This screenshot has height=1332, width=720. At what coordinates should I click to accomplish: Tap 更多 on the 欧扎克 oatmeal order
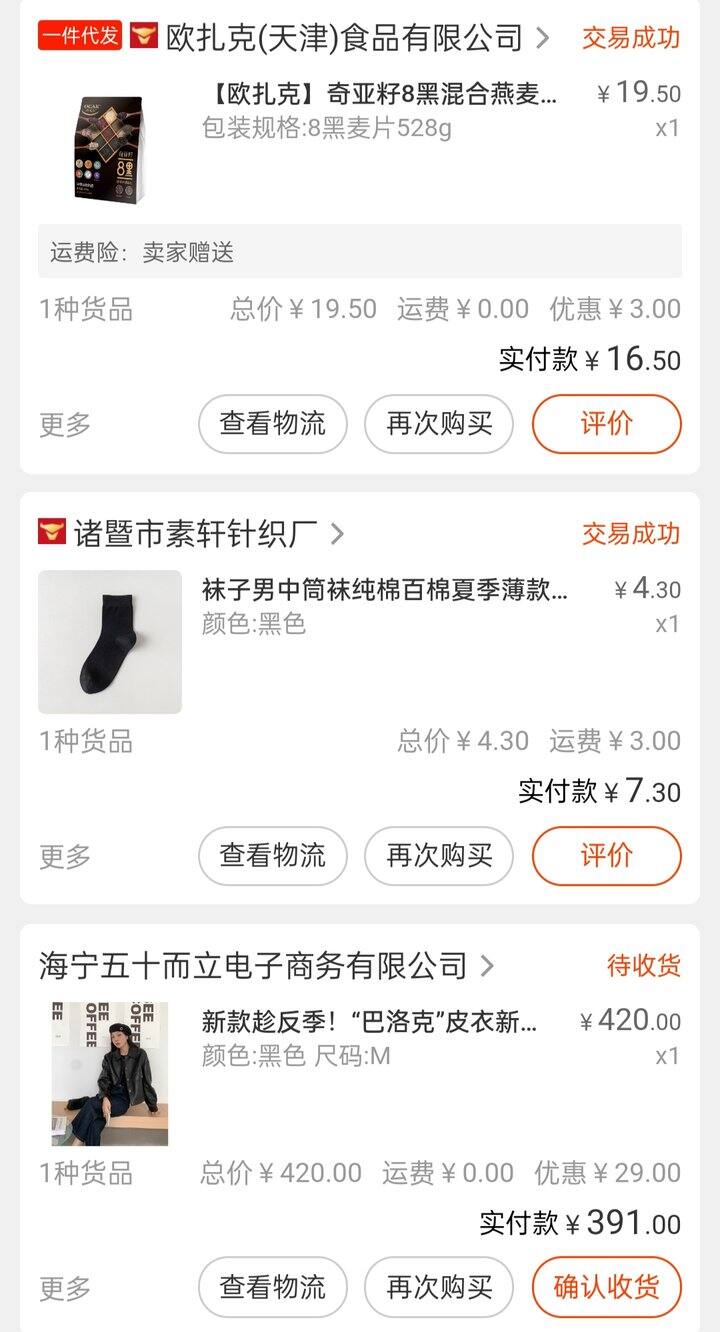pos(65,424)
